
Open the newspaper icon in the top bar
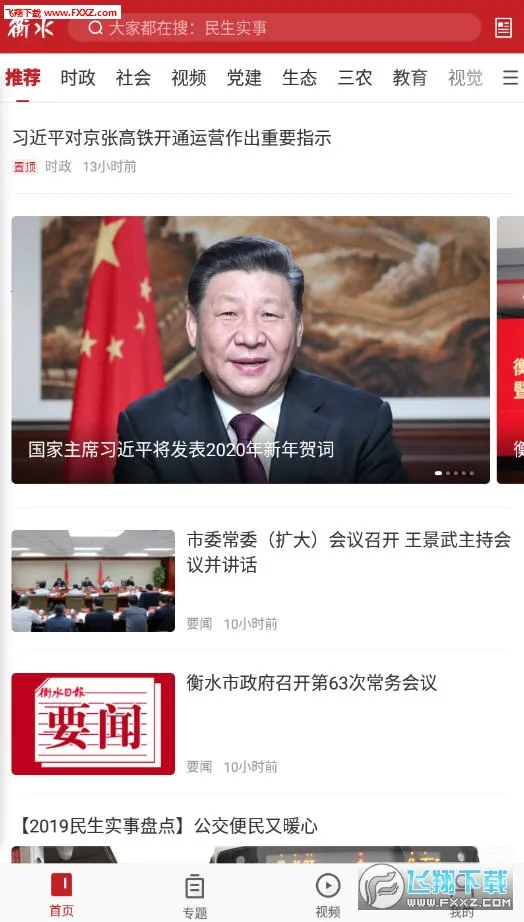[503, 28]
